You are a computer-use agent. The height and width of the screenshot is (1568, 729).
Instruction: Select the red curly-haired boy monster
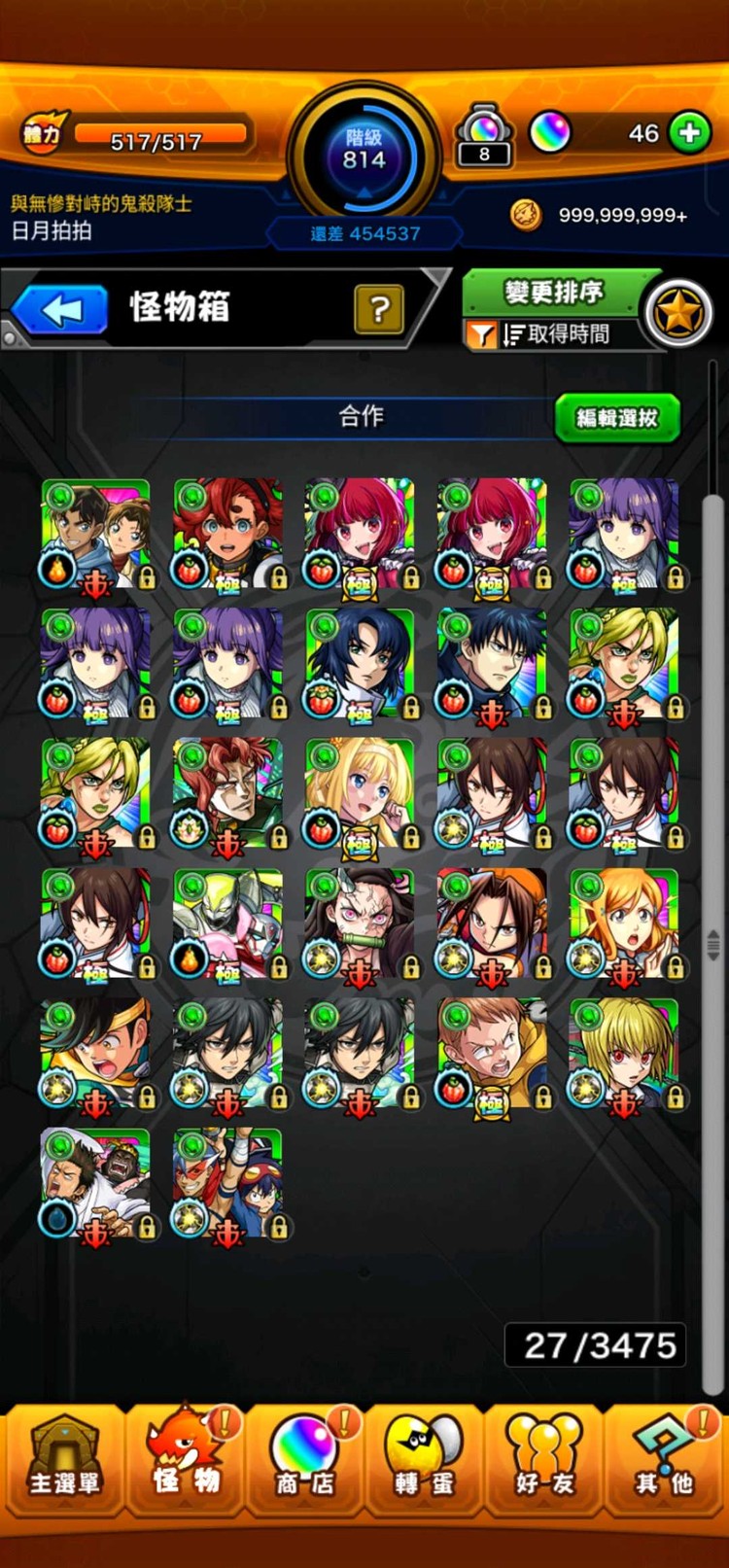tap(227, 533)
